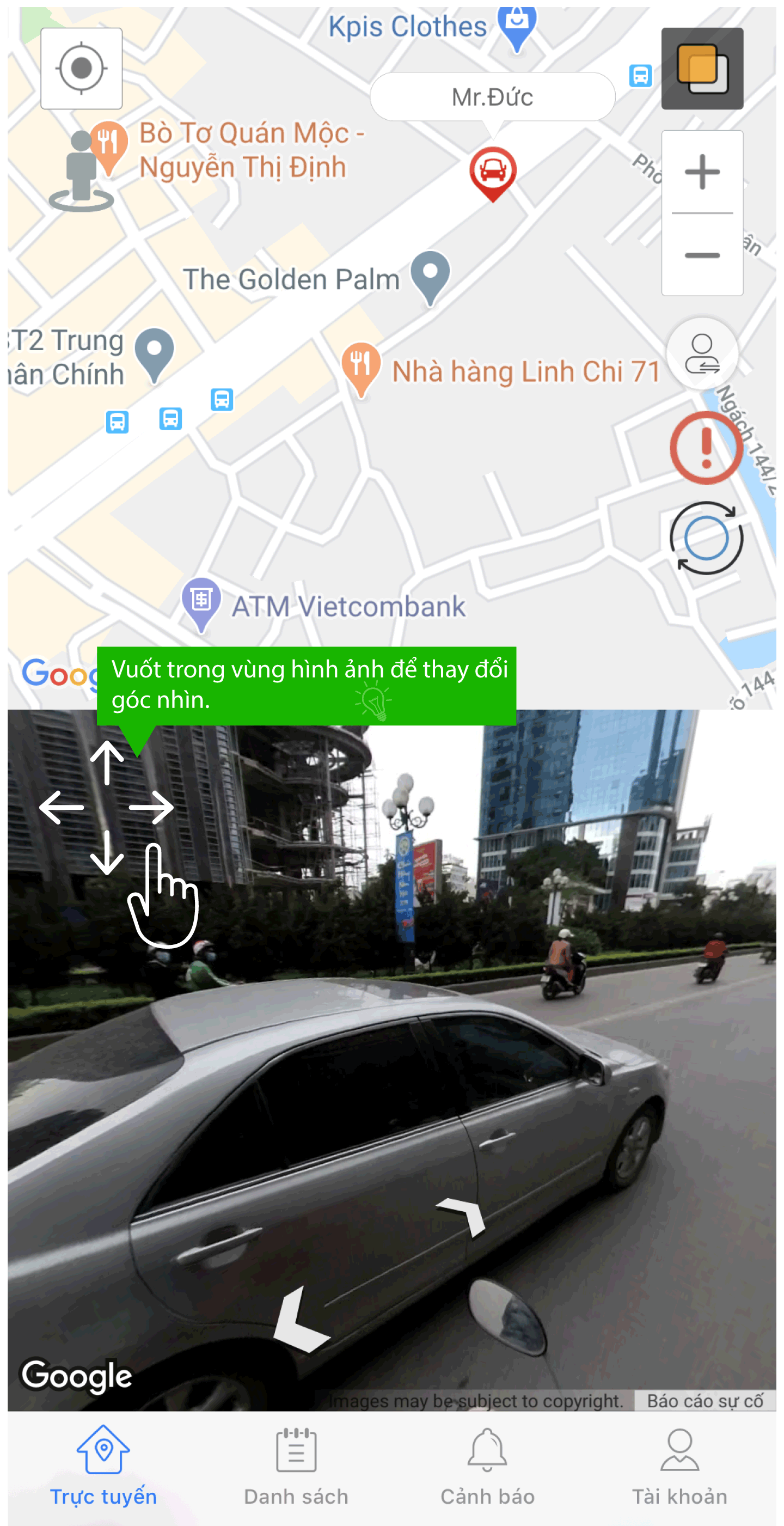Zoom in on the map
This screenshot has height=1526, width=784.
702,172
